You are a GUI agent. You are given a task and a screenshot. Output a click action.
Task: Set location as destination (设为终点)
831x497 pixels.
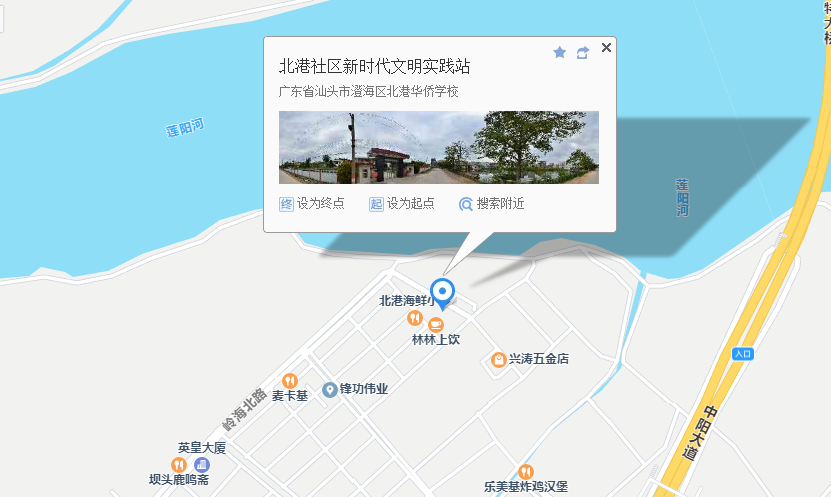tap(312, 203)
